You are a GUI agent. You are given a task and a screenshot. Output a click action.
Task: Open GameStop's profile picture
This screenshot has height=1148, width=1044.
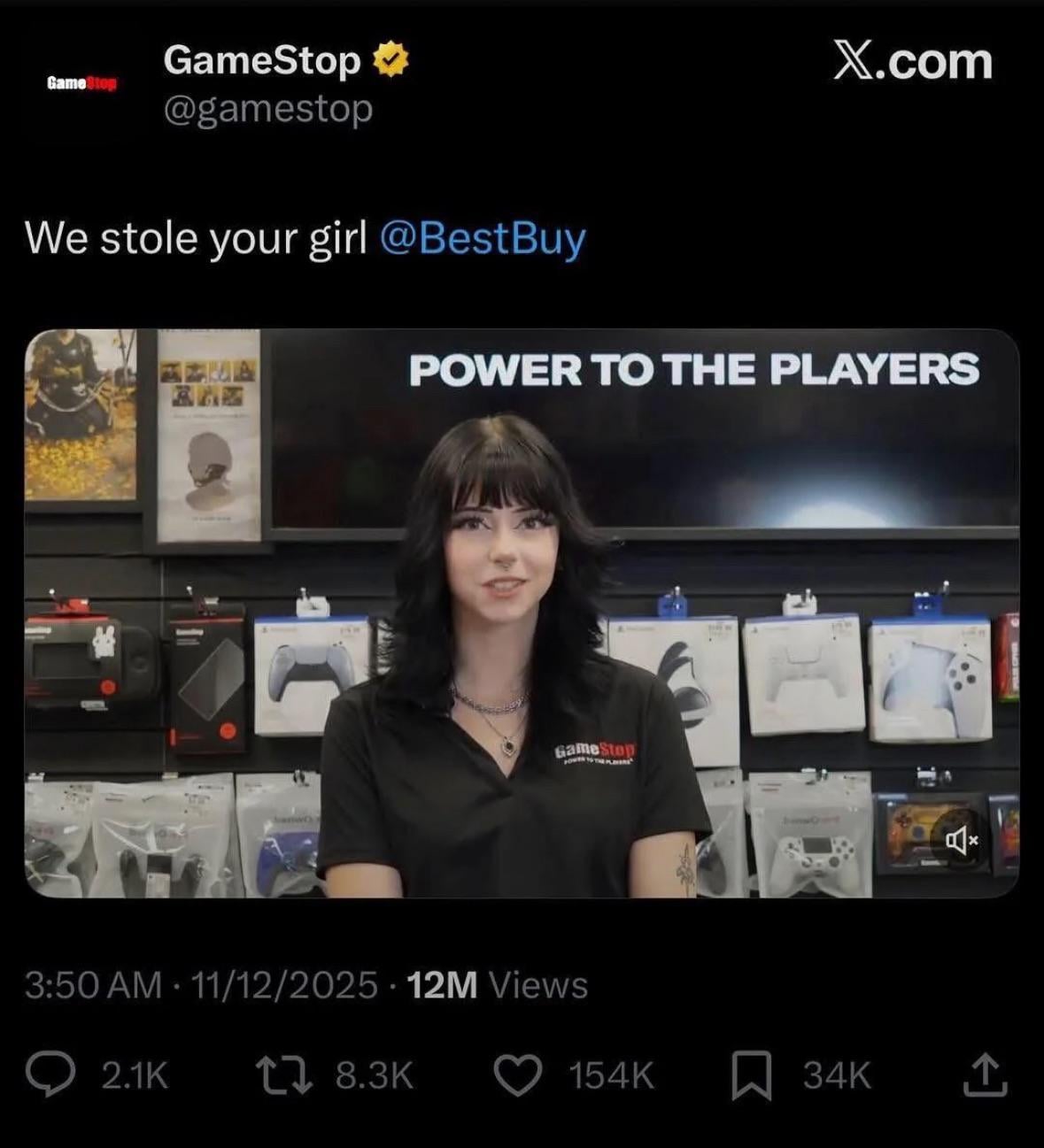point(81,83)
